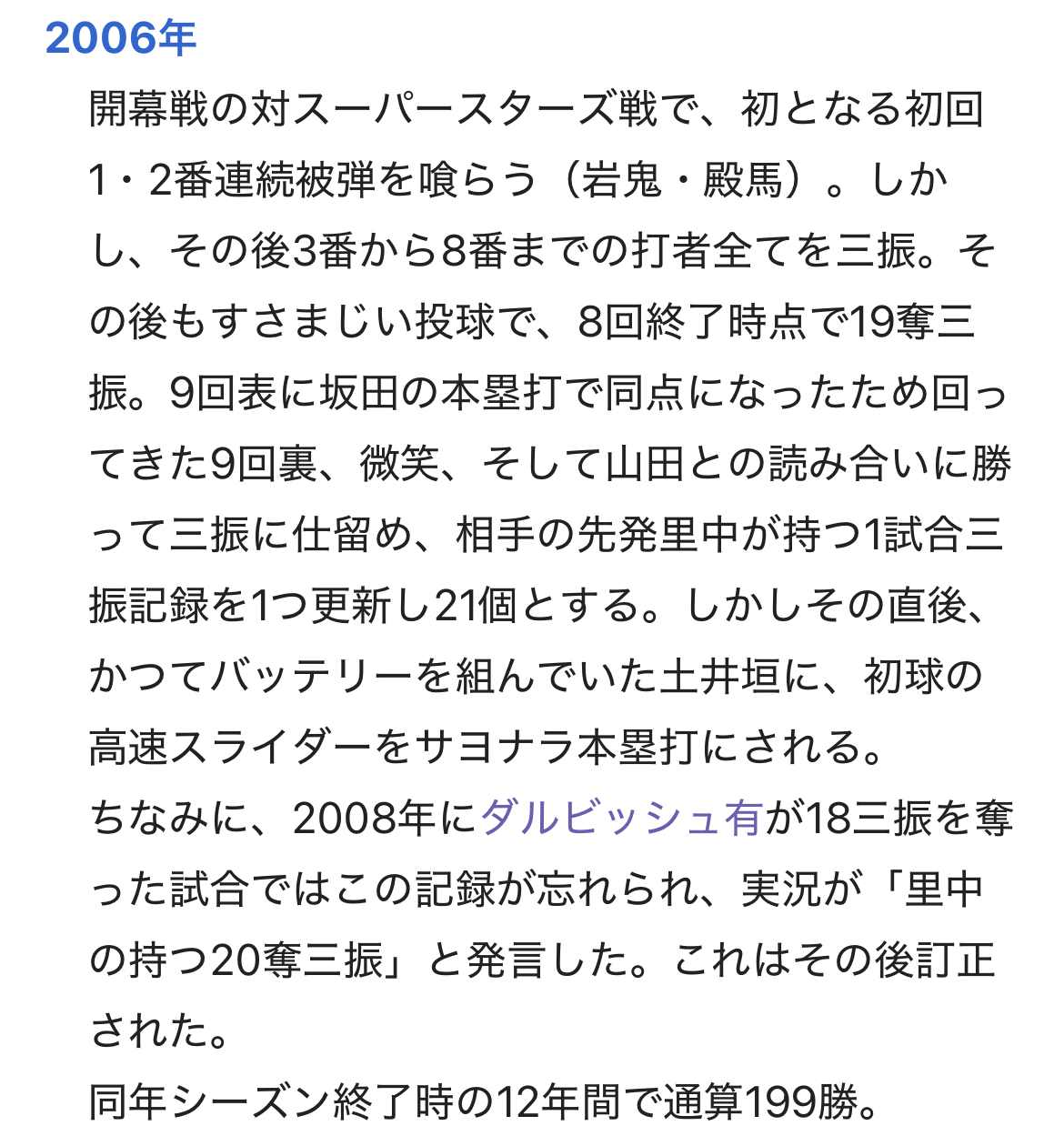Open the ダルビッシュ有 link
1064x1136 pixels.
[x=620, y=818]
